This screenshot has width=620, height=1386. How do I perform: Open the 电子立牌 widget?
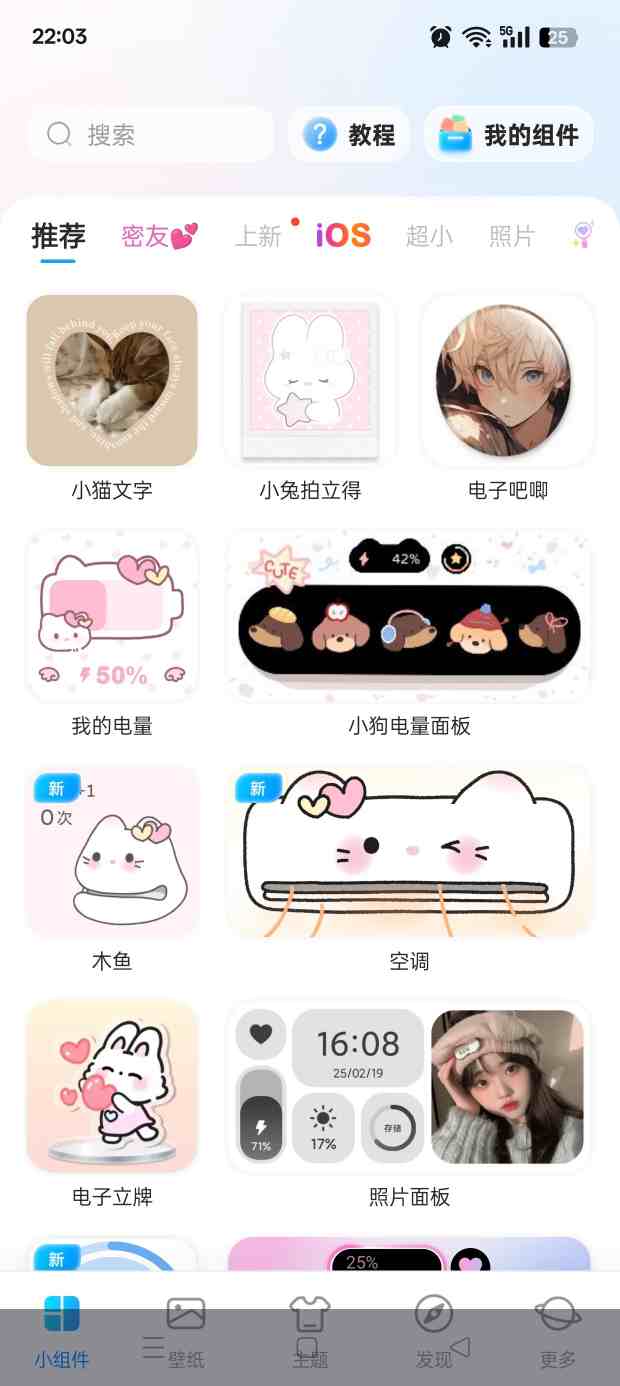(x=112, y=1087)
